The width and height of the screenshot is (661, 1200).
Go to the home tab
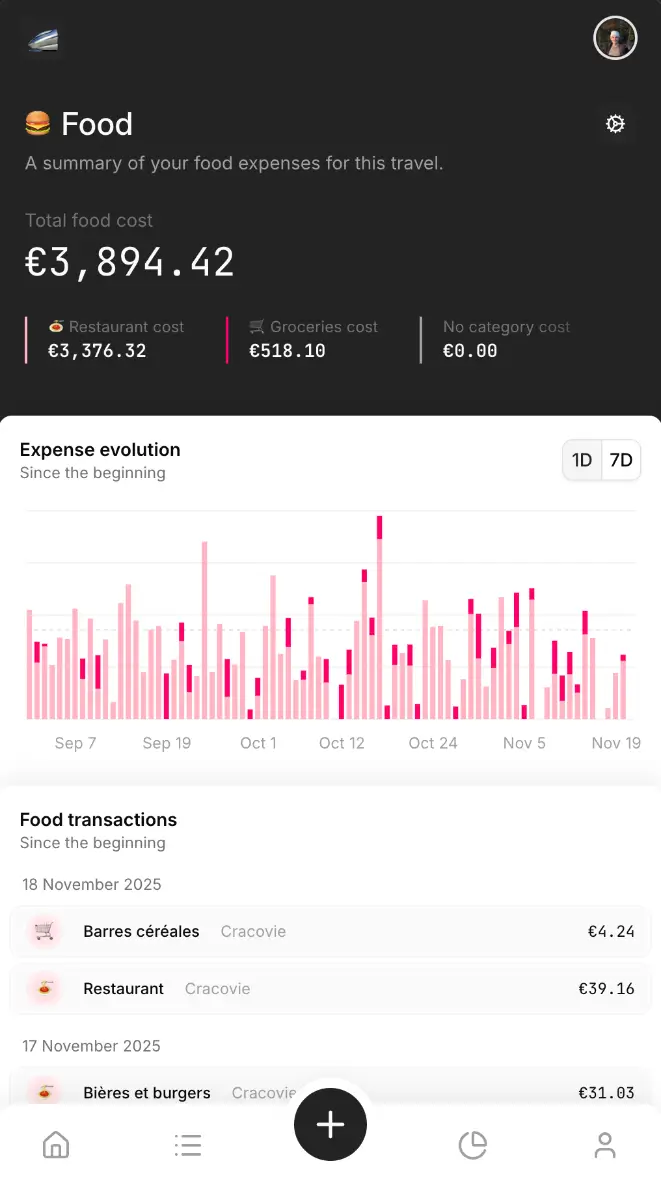point(56,1145)
